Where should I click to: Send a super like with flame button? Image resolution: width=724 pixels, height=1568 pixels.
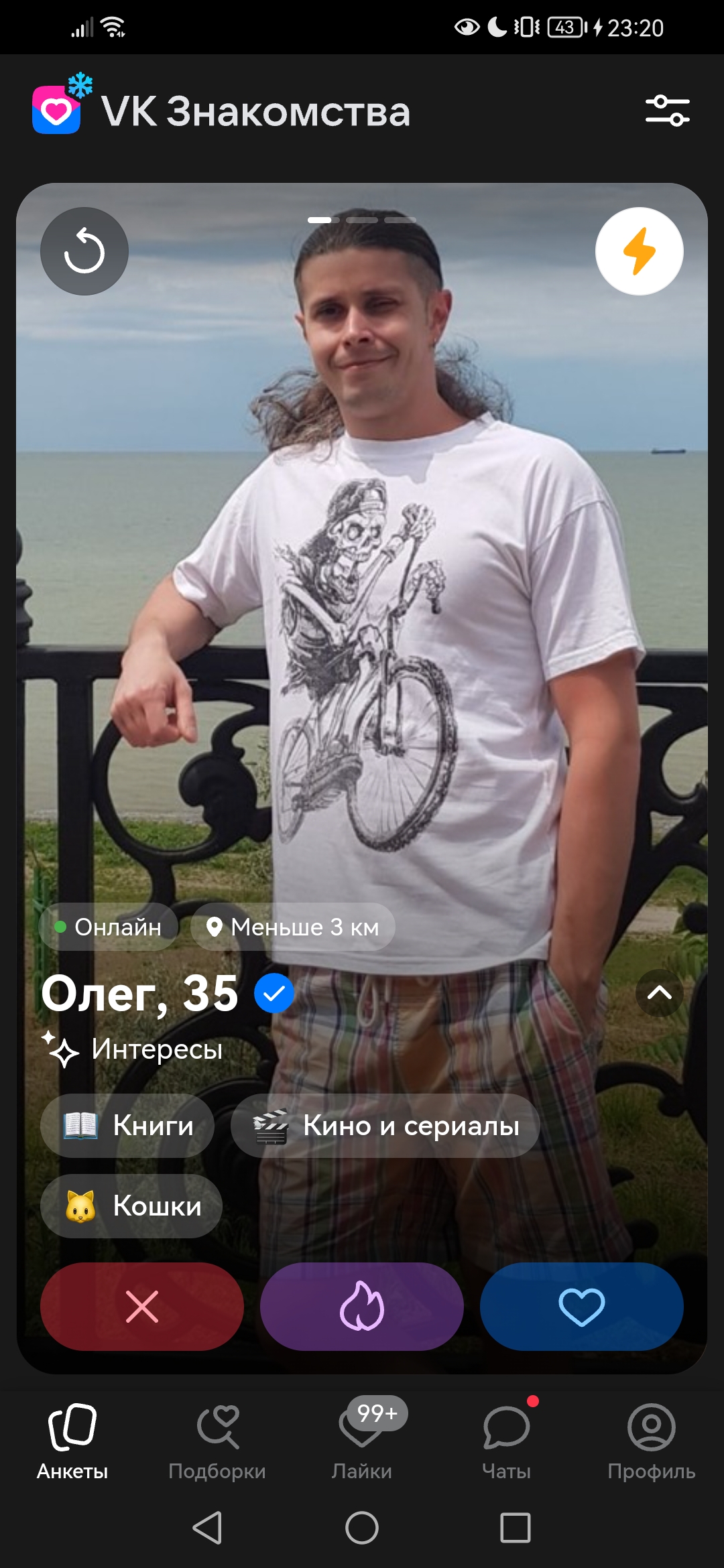pos(362,1306)
